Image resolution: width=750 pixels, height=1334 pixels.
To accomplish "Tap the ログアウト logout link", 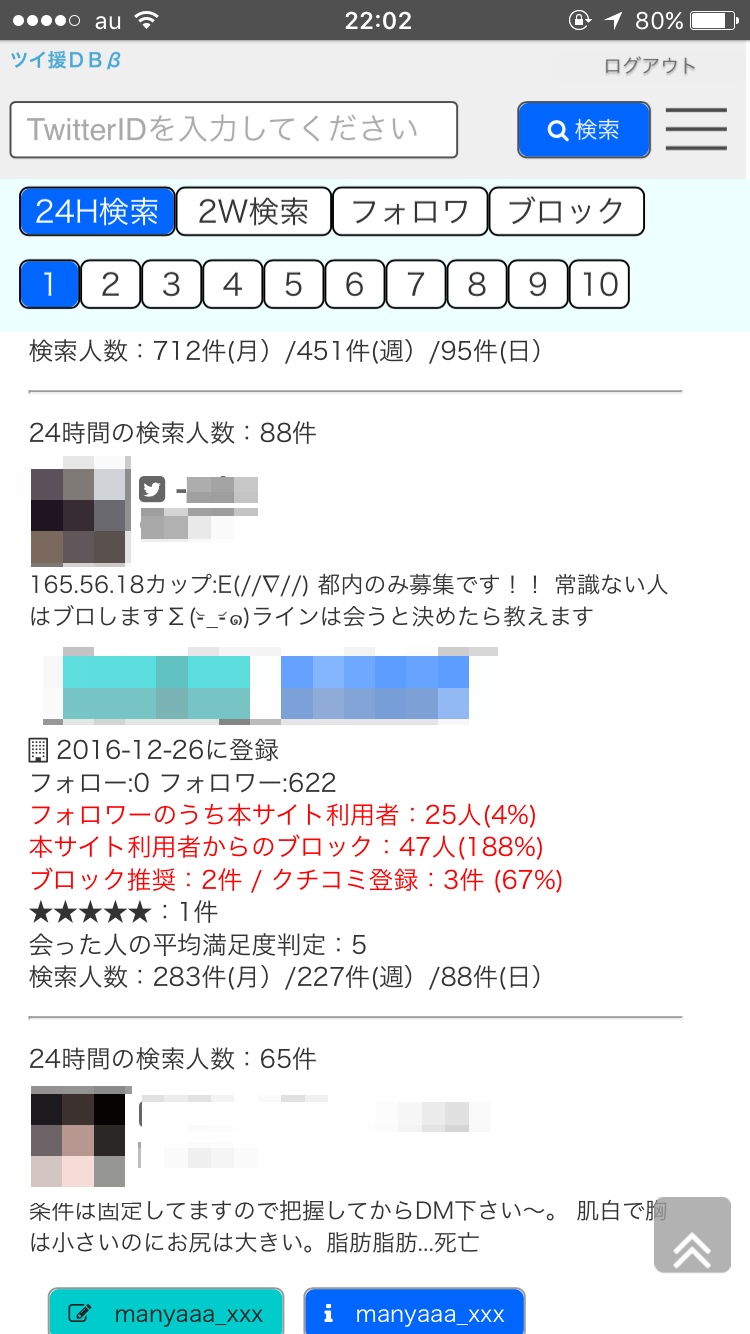I will pyautogui.click(x=649, y=66).
